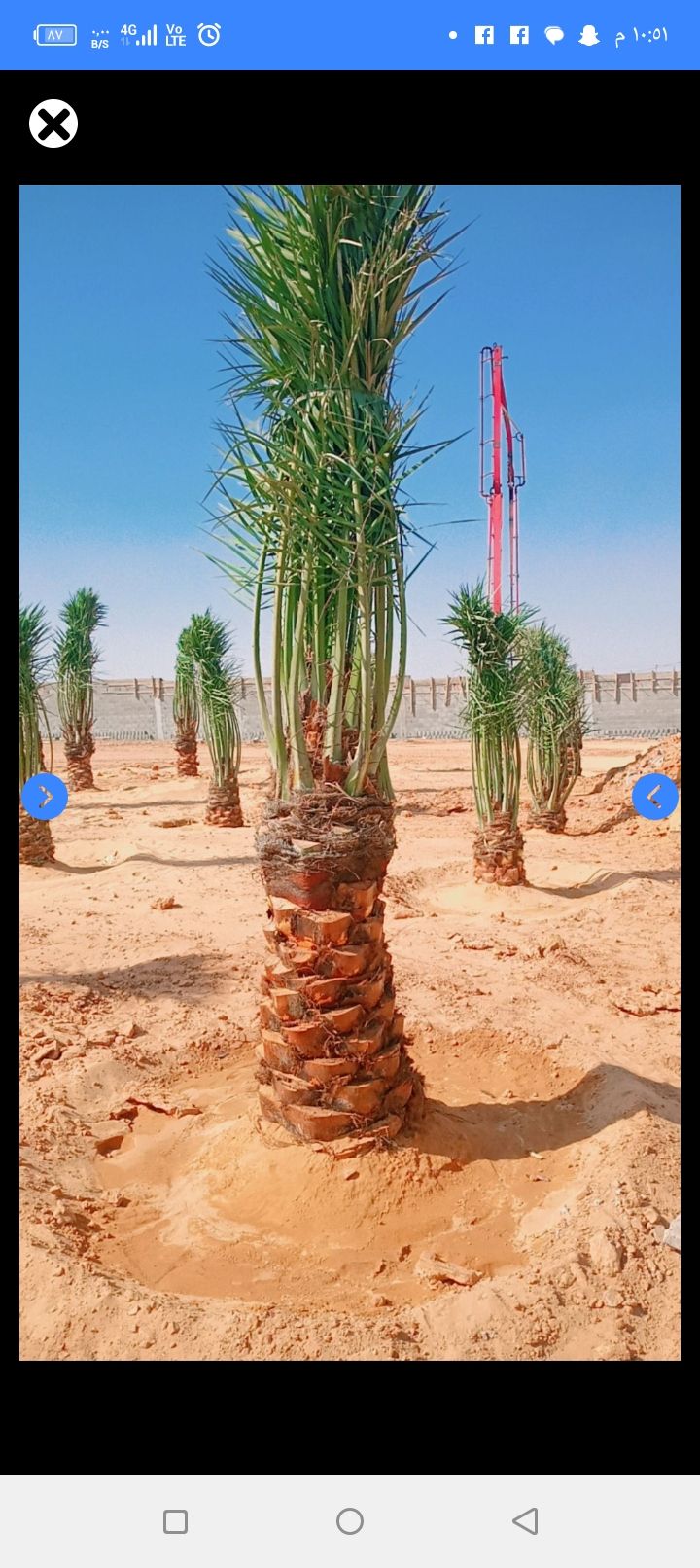Tap the back triangle navigation button
The height and width of the screenshot is (1568, 700).
pos(525,1519)
